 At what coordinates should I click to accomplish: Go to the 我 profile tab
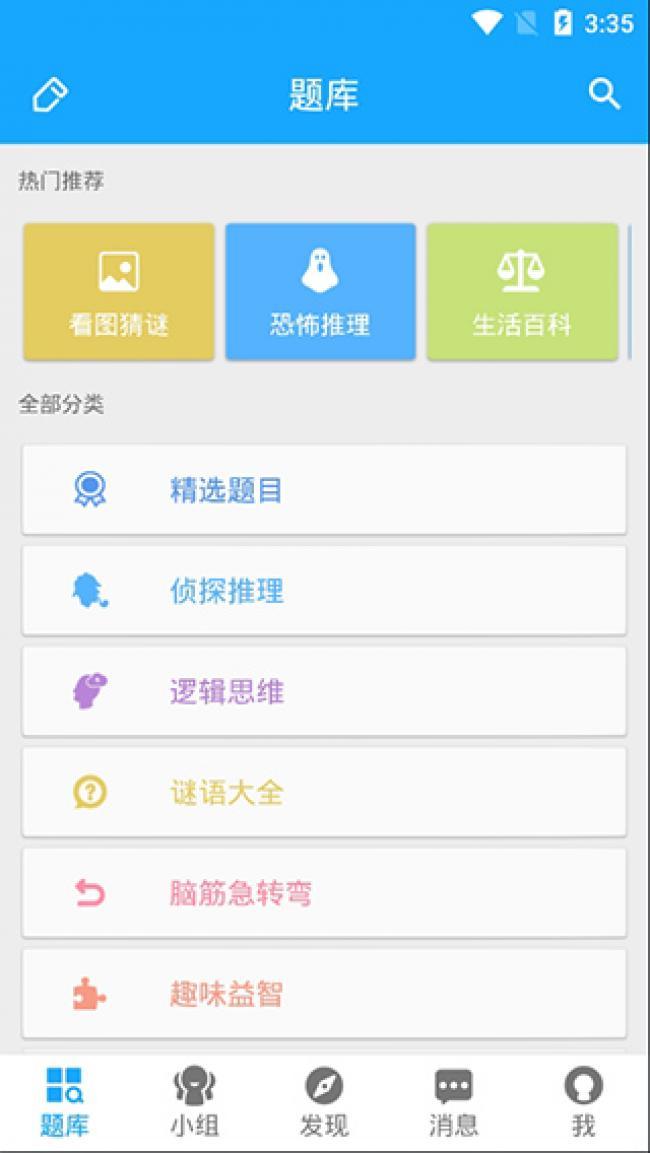[584, 1102]
